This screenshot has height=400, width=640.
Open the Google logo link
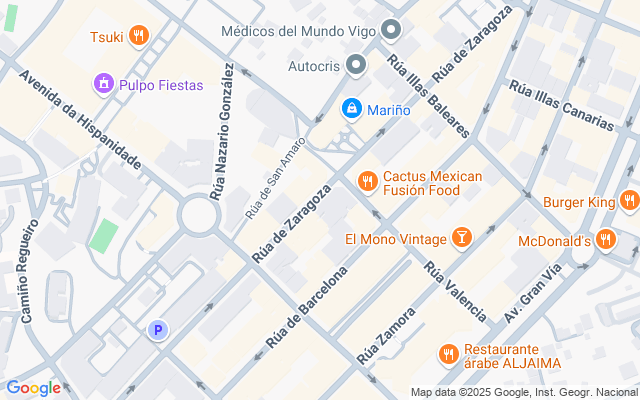(x=33, y=388)
